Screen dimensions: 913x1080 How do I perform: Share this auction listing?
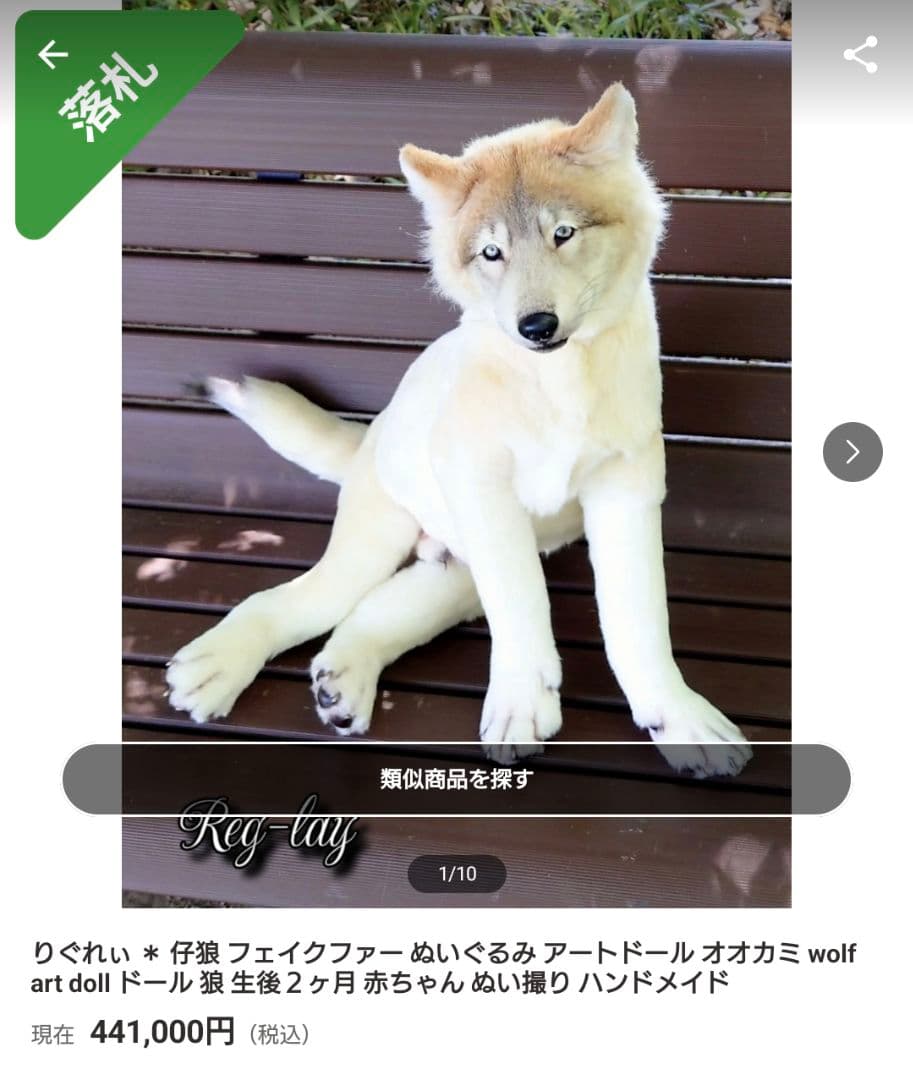tap(860, 55)
